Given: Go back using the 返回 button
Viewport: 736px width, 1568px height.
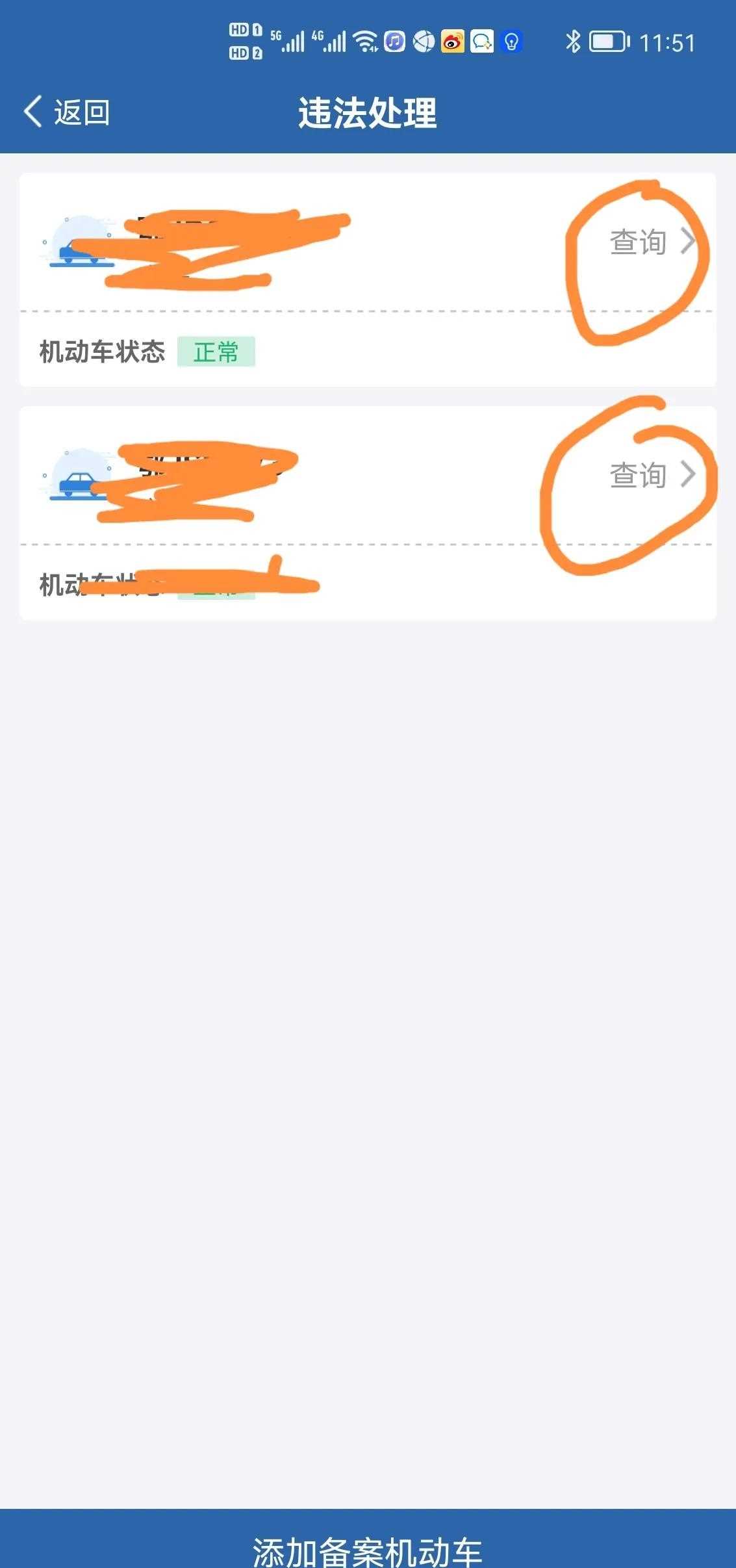Looking at the screenshot, I should tap(67, 112).
